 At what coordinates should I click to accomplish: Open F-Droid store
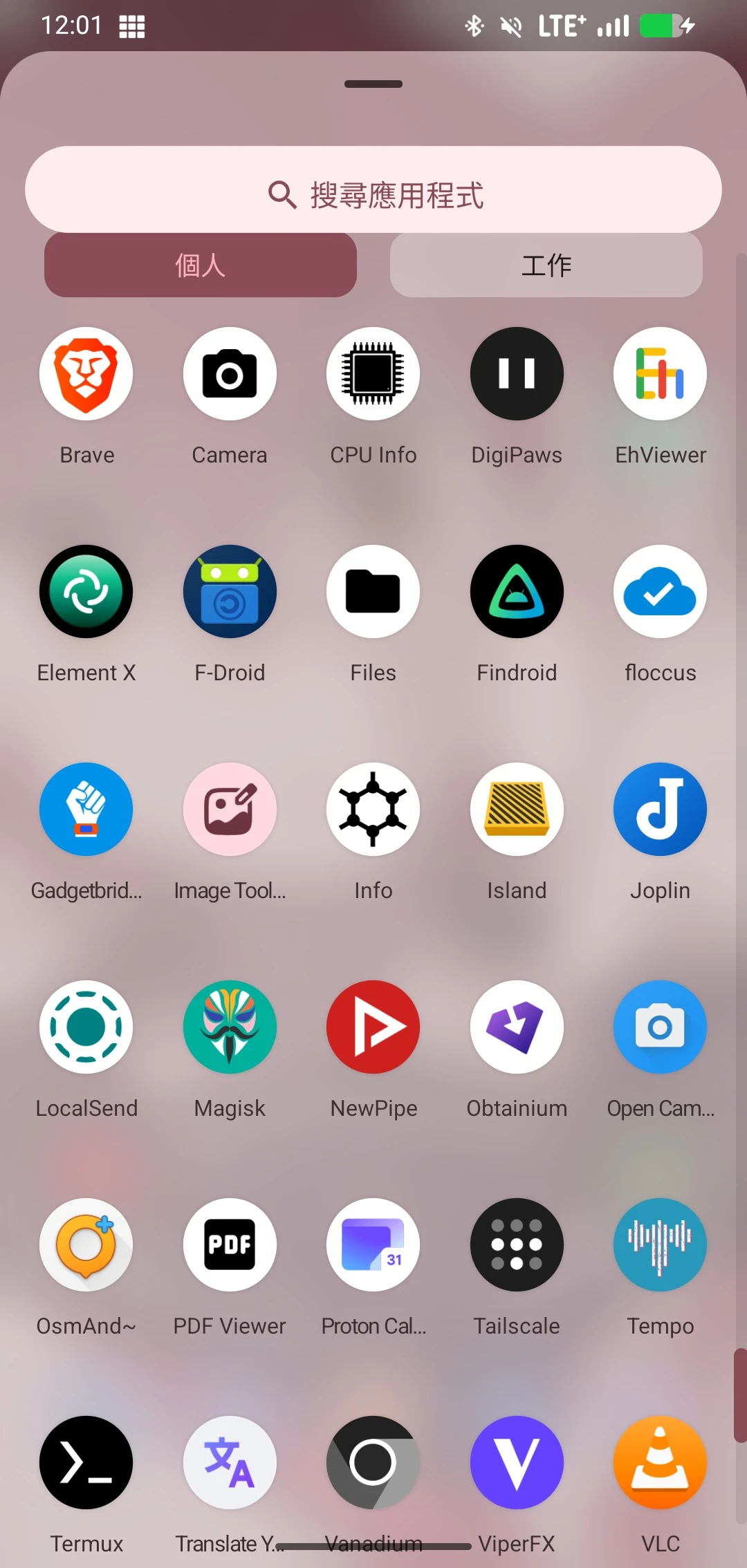click(230, 592)
